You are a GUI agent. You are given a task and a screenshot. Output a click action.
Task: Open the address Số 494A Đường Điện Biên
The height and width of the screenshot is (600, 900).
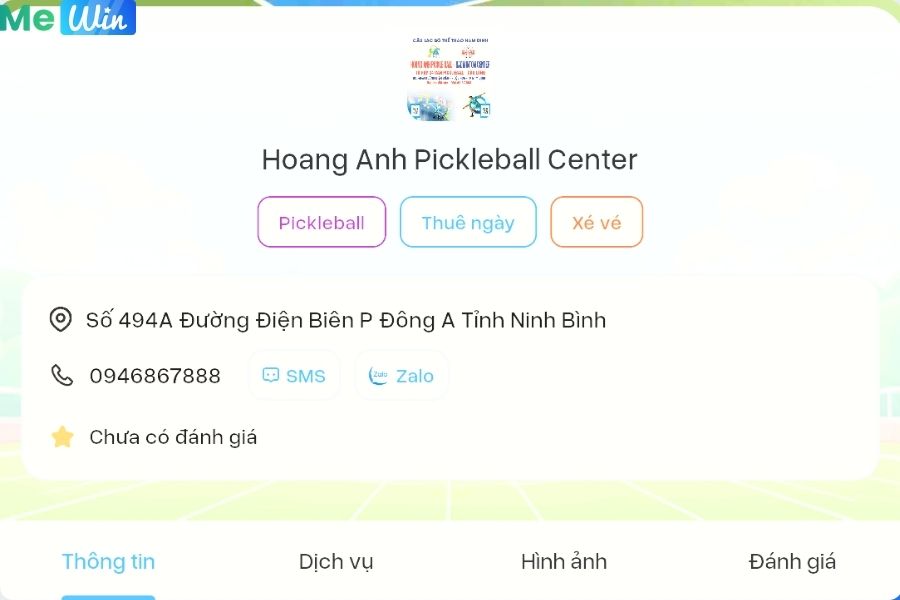(345, 320)
